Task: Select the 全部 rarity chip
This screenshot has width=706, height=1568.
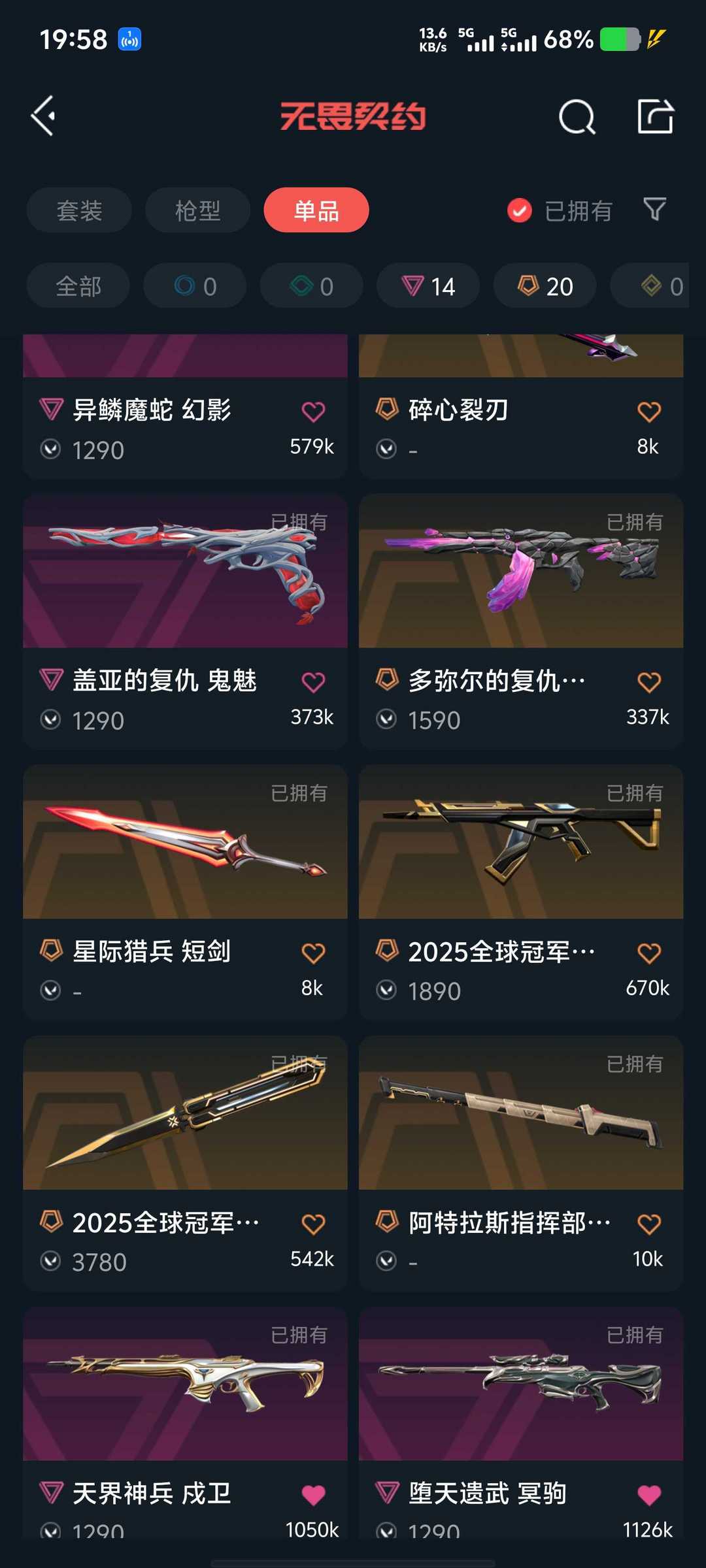Action: (78, 286)
